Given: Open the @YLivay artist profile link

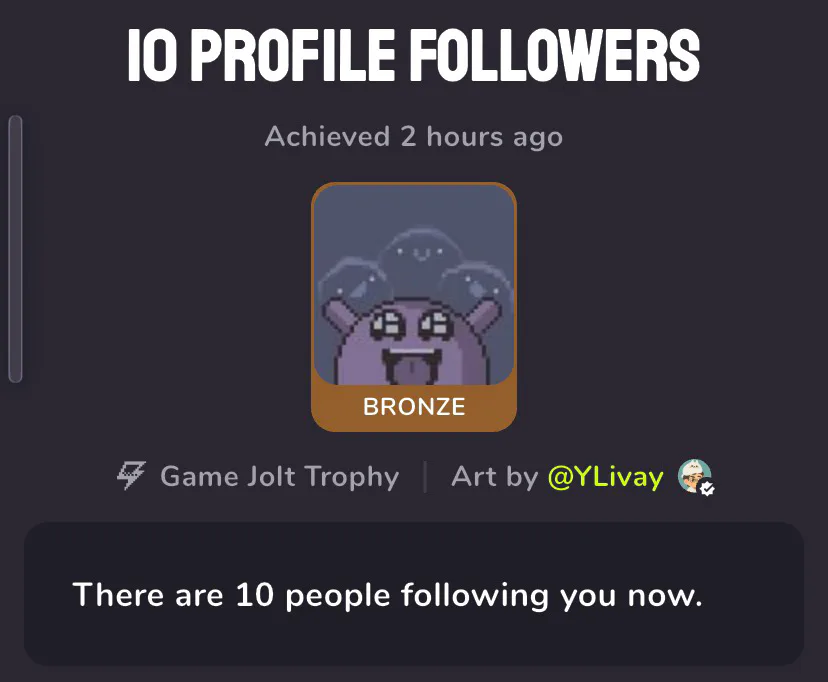Looking at the screenshot, I should (605, 477).
